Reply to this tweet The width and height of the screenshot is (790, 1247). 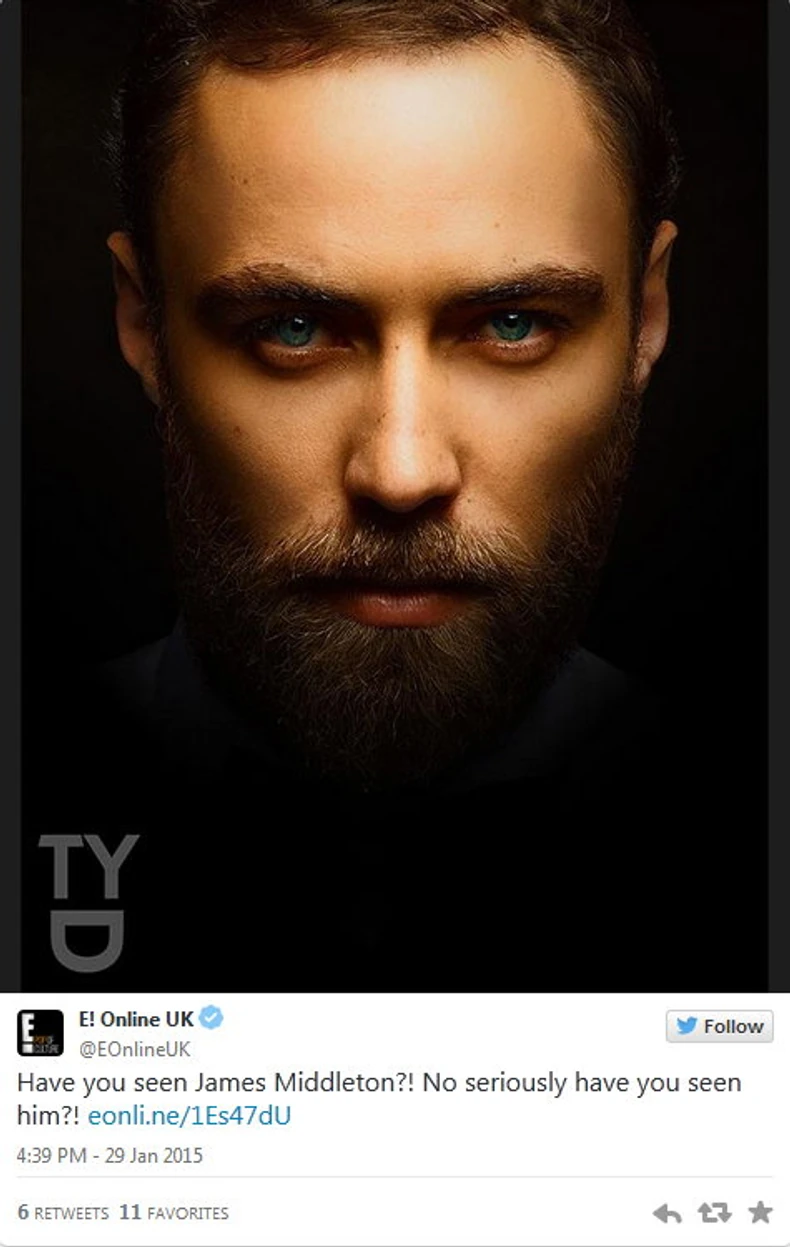tap(667, 1214)
